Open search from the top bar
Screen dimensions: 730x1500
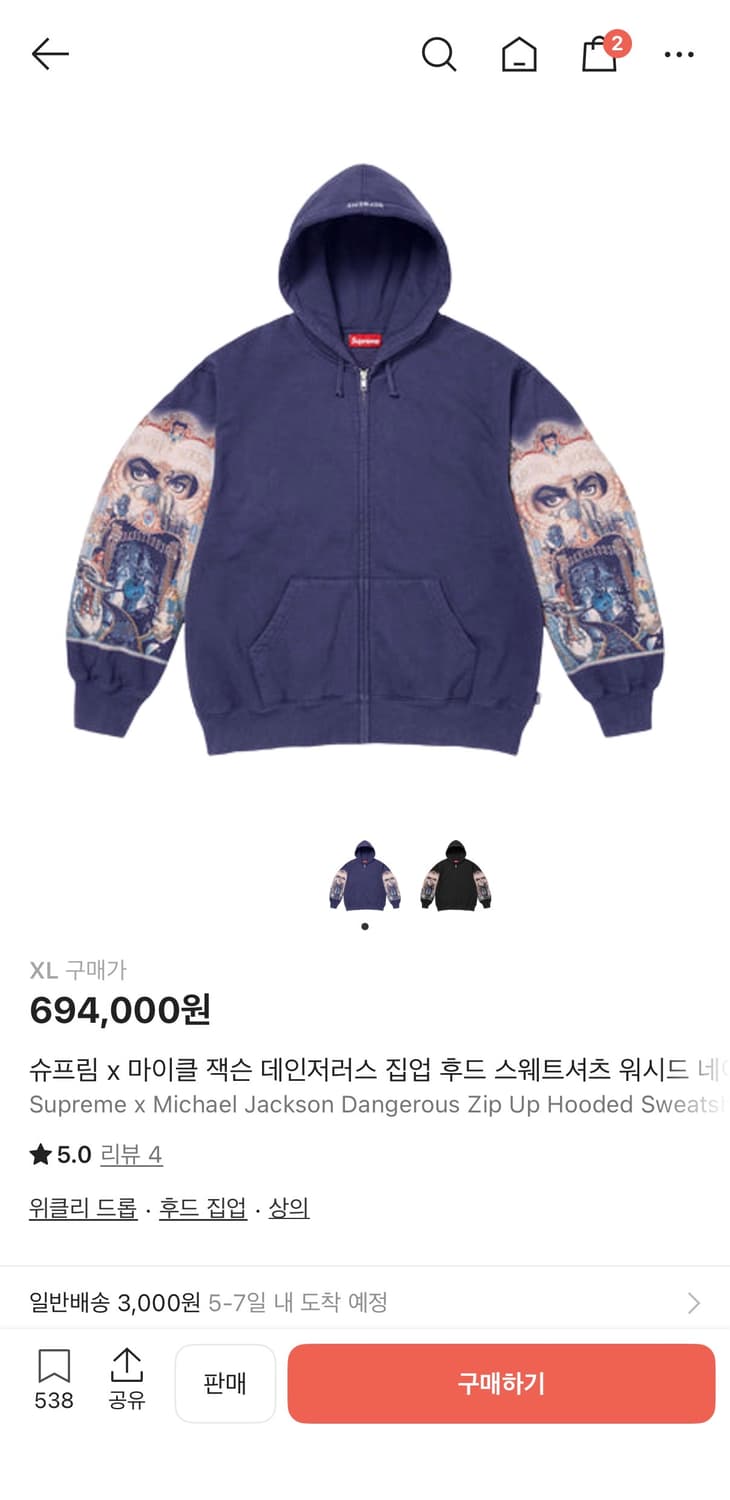(x=439, y=54)
